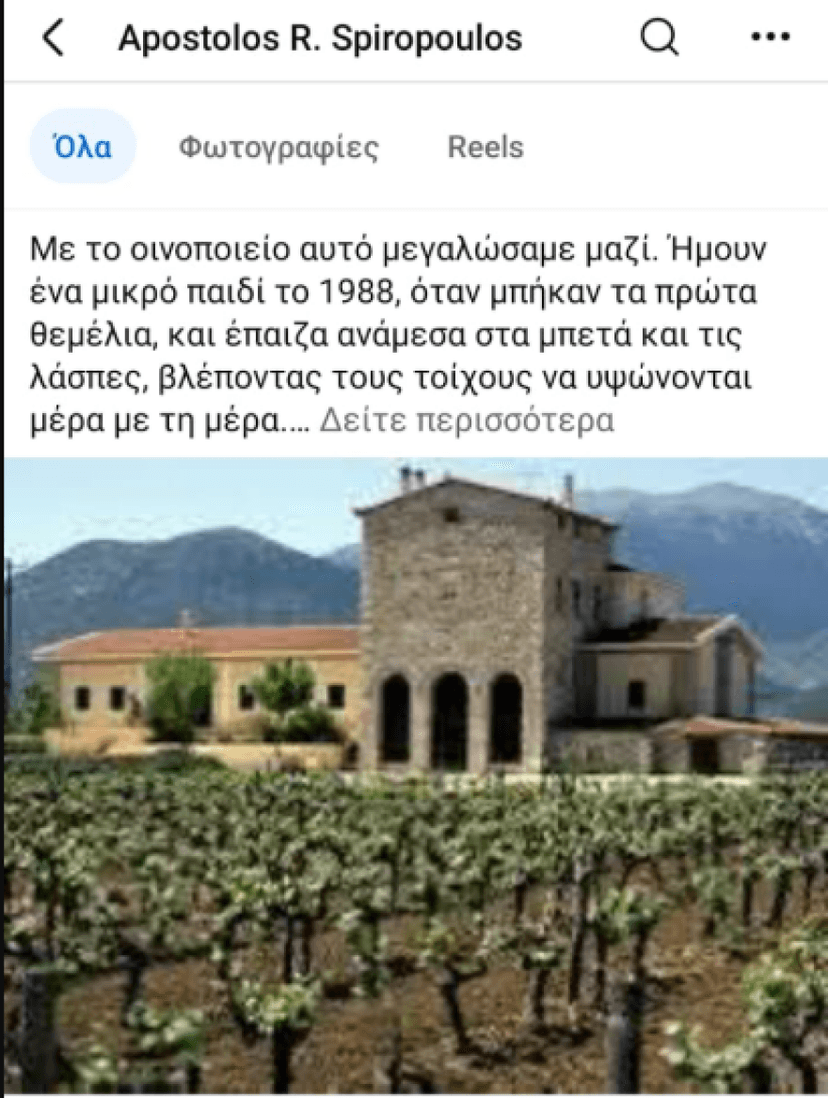Switch to the Φωτογραφίες tab

pyautogui.click(x=280, y=147)
